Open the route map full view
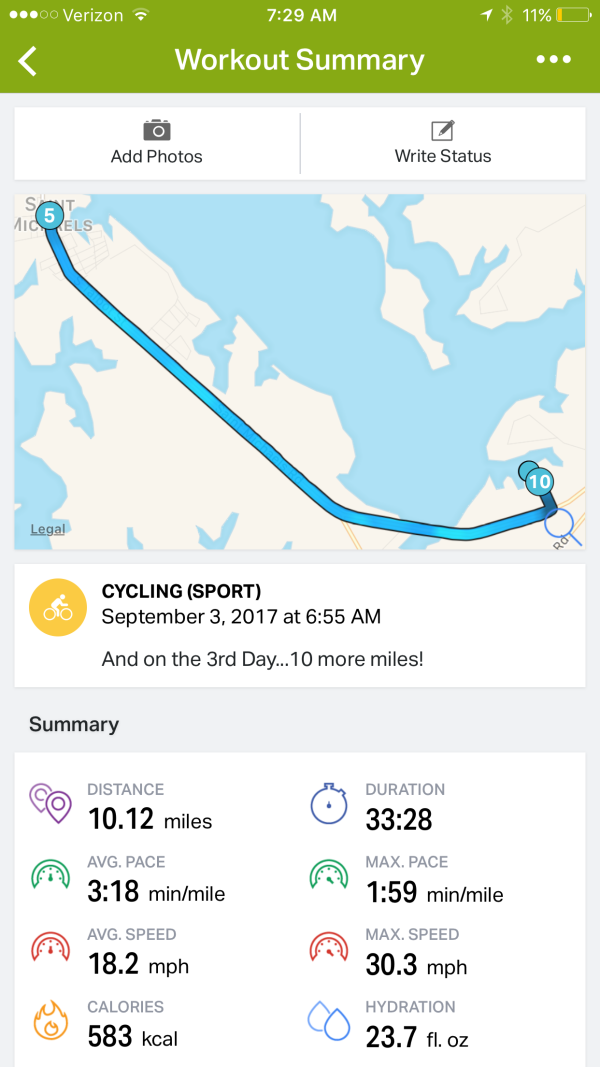Screen dimensions: 600x1067 tap(300, 370)
